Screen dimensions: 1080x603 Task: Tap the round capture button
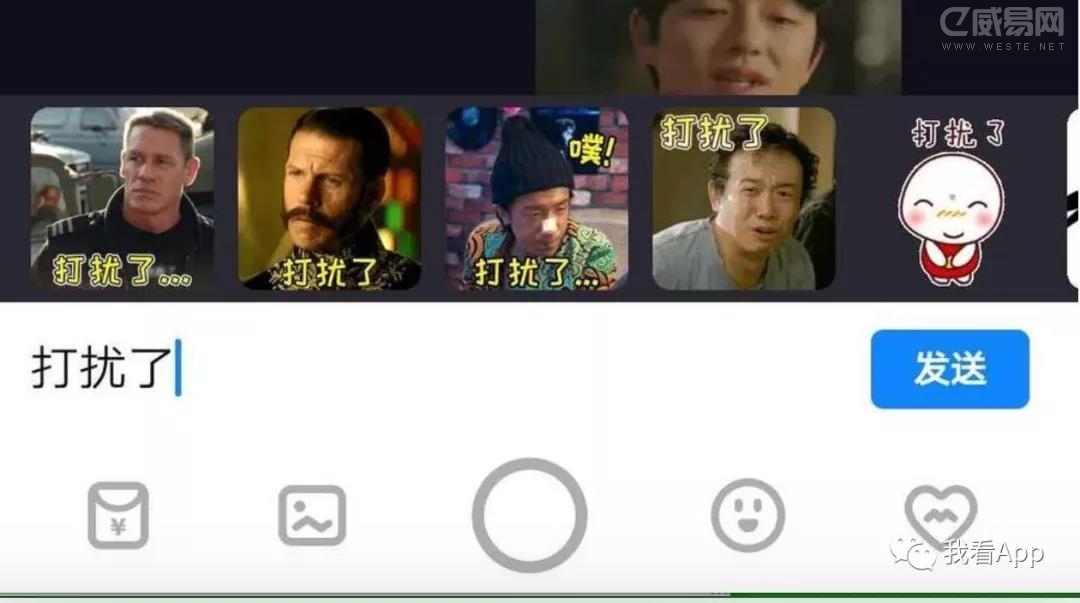tap(529, 516)
